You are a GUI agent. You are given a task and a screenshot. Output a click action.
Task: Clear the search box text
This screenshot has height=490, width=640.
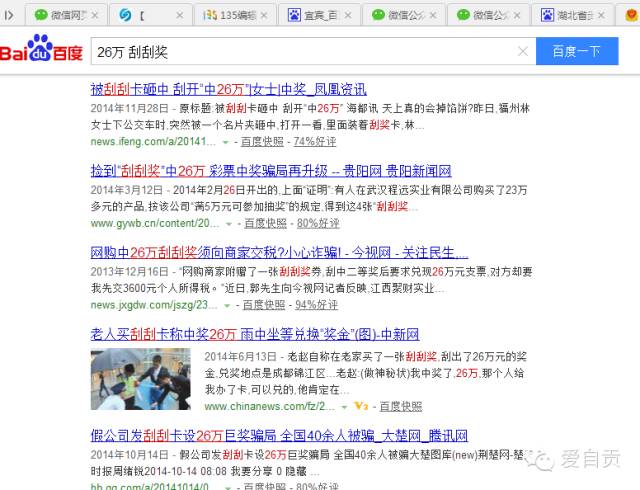click(x=523, y=51)
